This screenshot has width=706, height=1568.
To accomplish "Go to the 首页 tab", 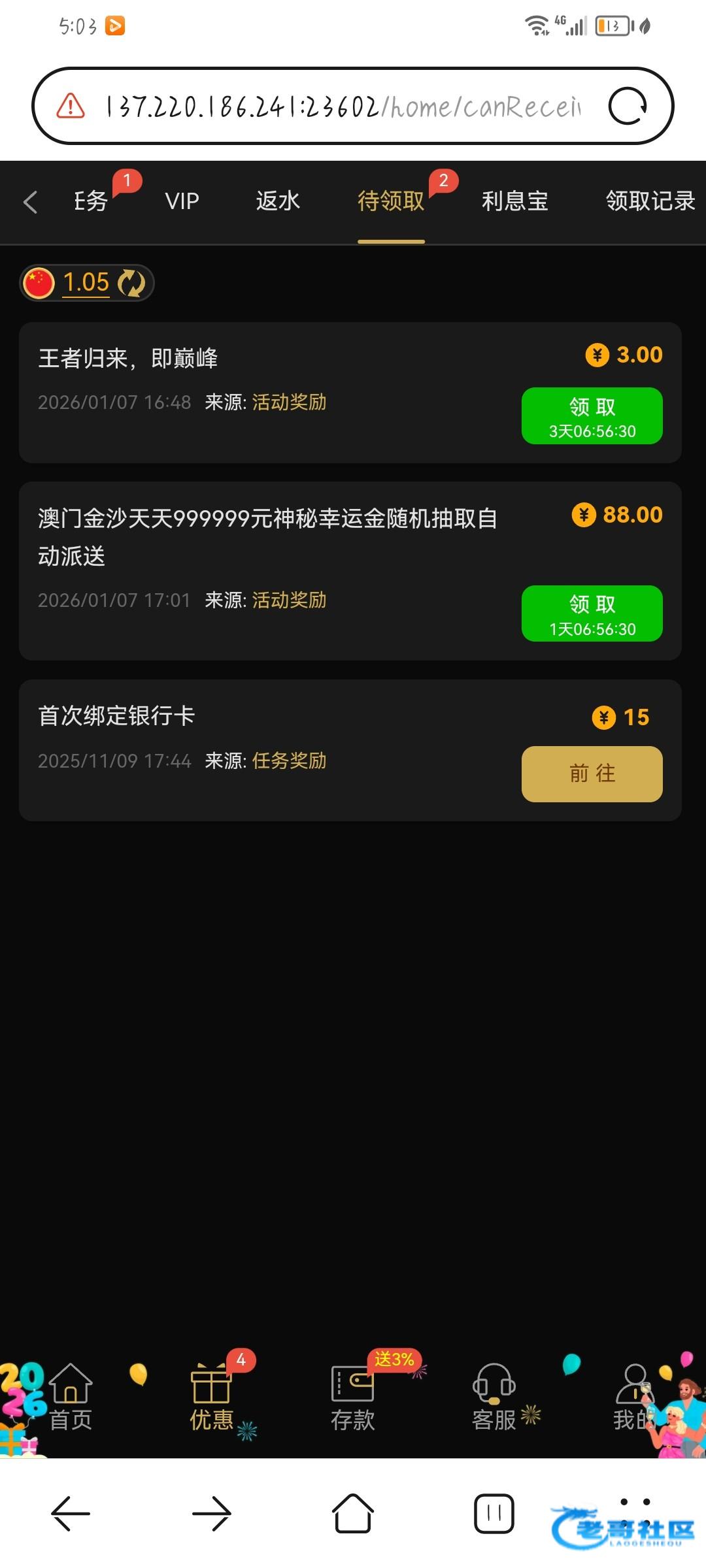I will (71, 1397).
